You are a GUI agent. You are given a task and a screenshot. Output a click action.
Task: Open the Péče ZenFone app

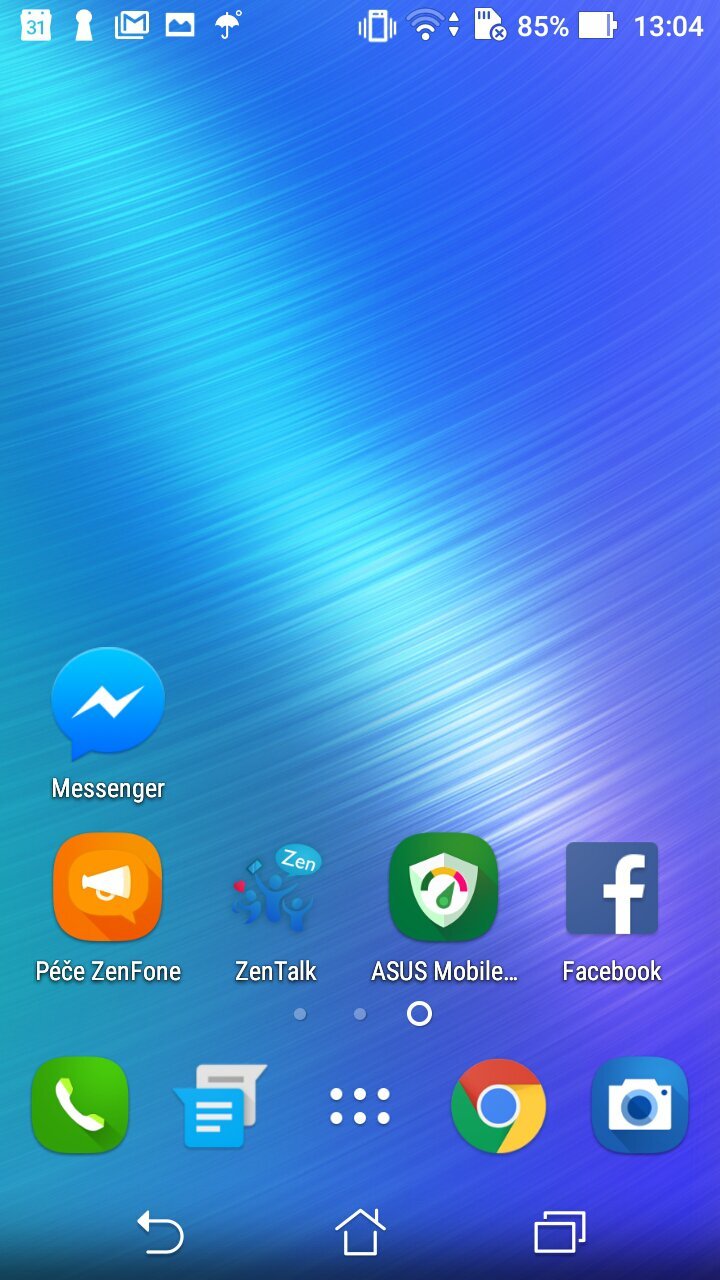[x=107, y=887]
